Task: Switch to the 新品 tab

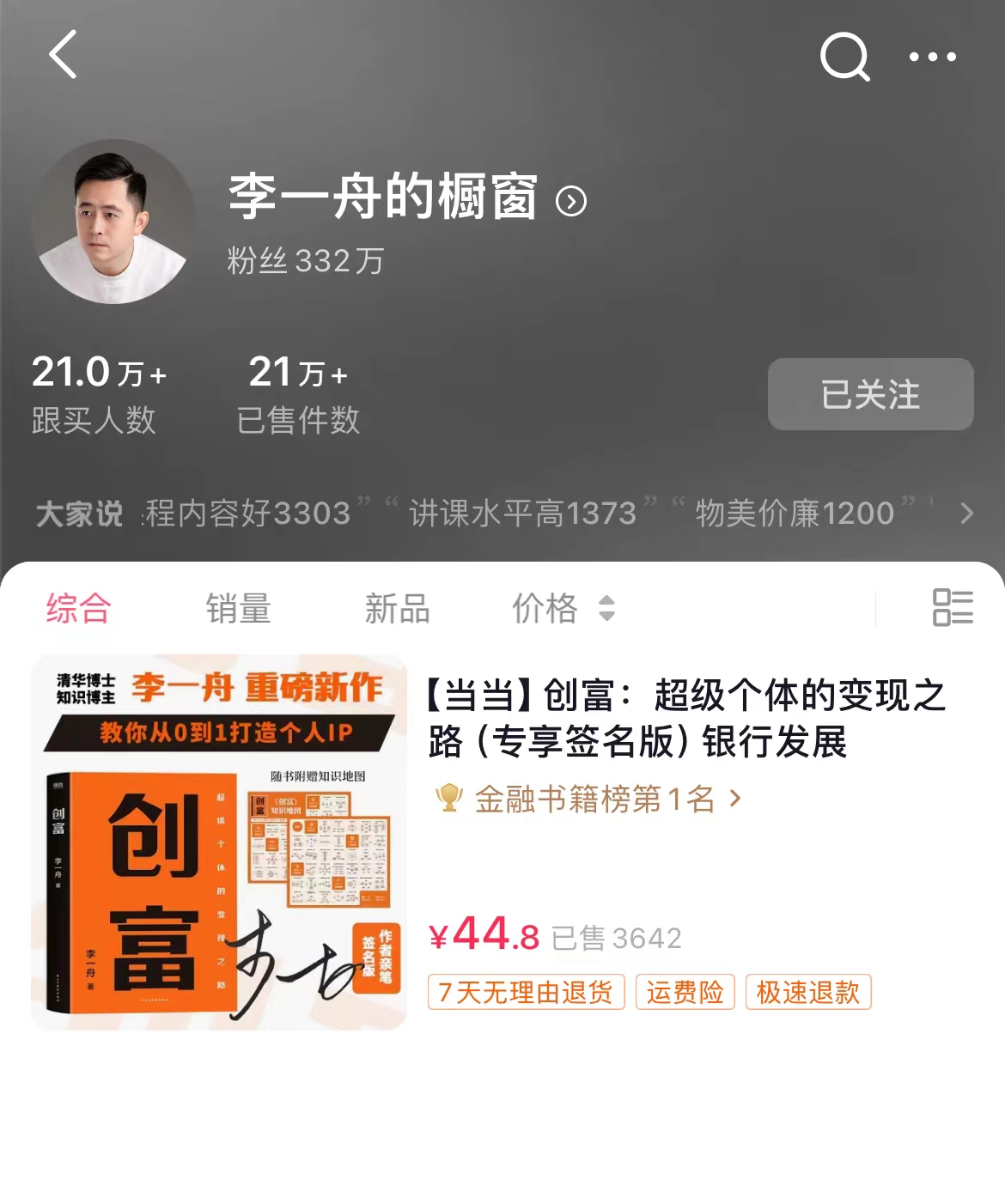Action: (397, 608)
